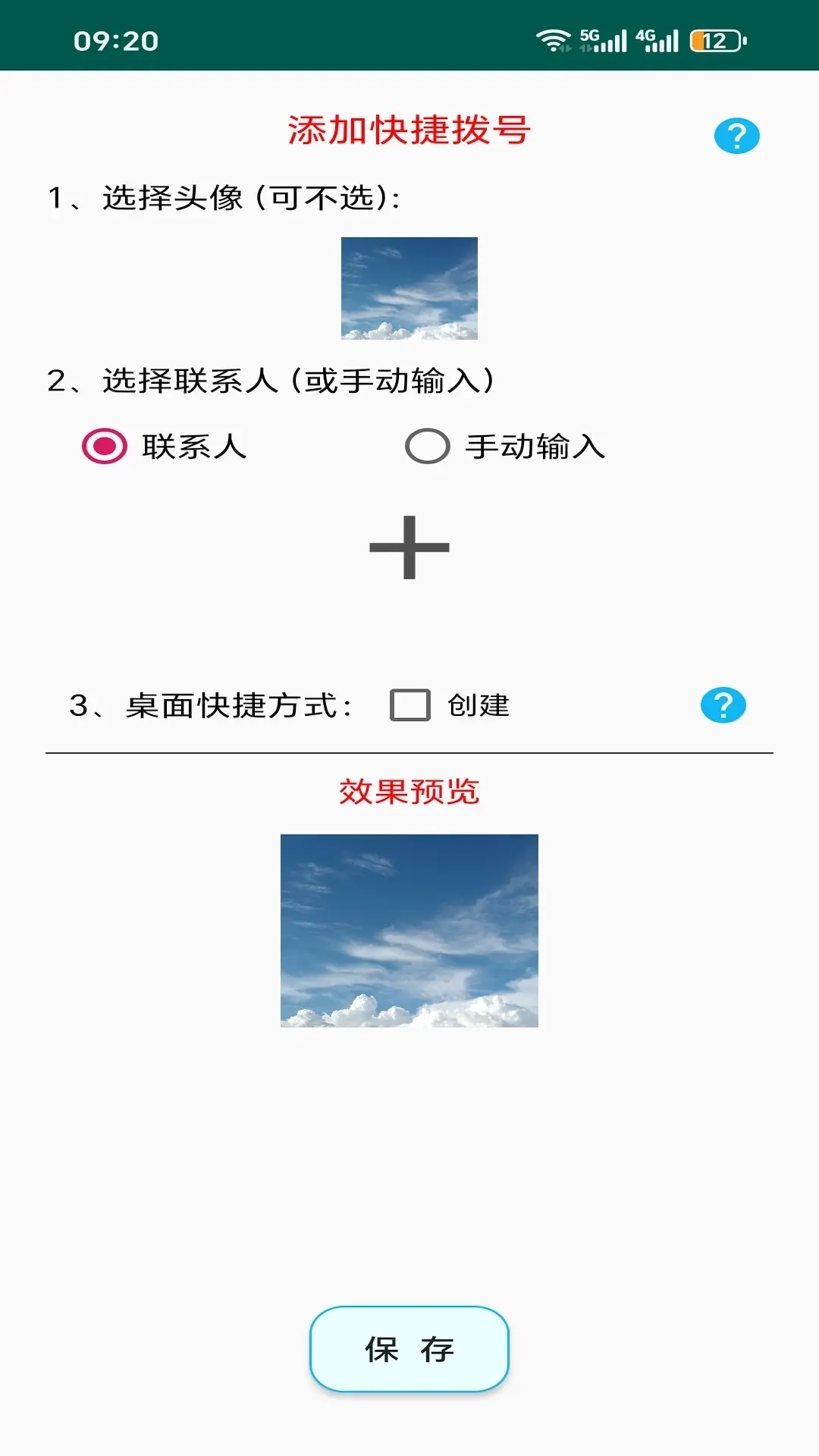Click the 效果预览 heading
This screenshot has width=819, height=1456.
(x=409, y=791)
